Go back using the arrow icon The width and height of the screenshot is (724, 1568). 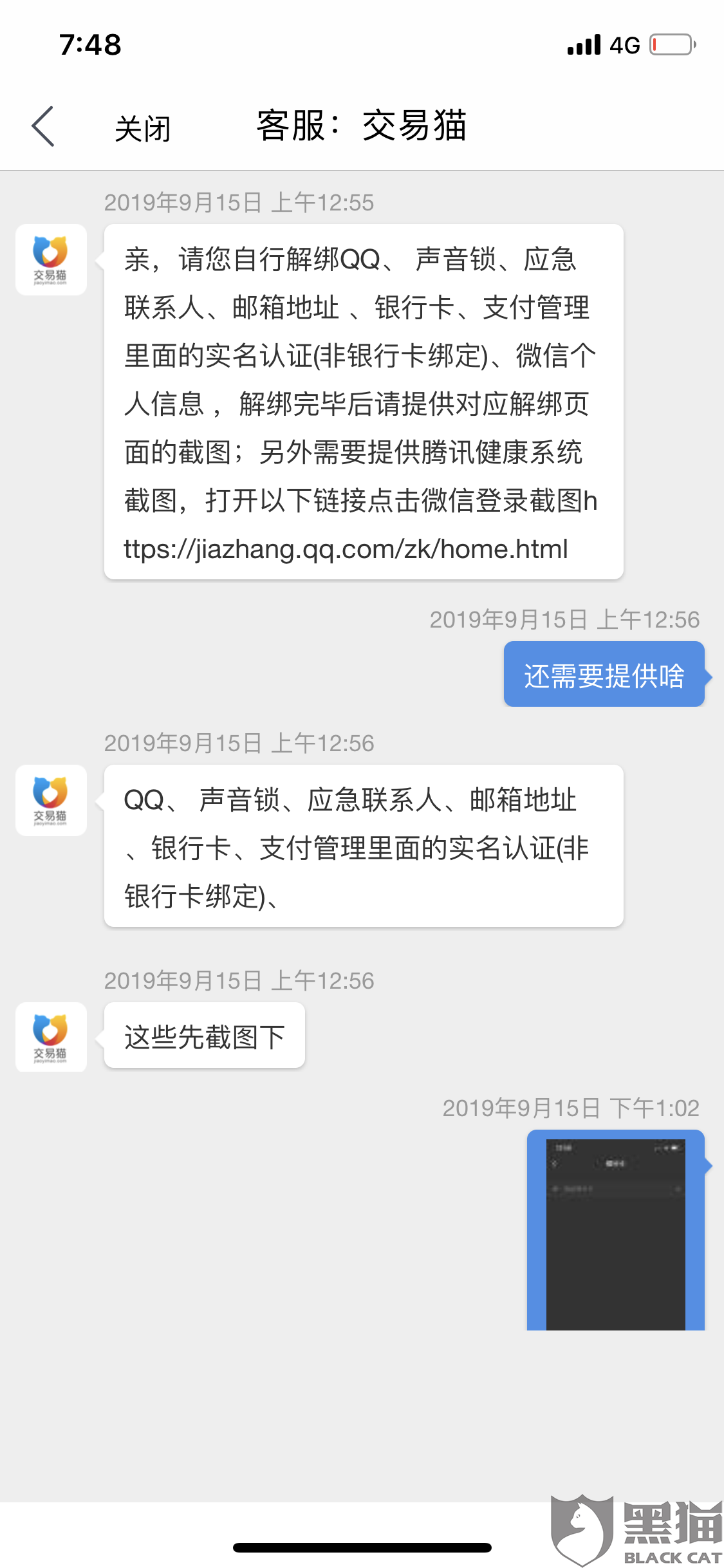point(42,127)
